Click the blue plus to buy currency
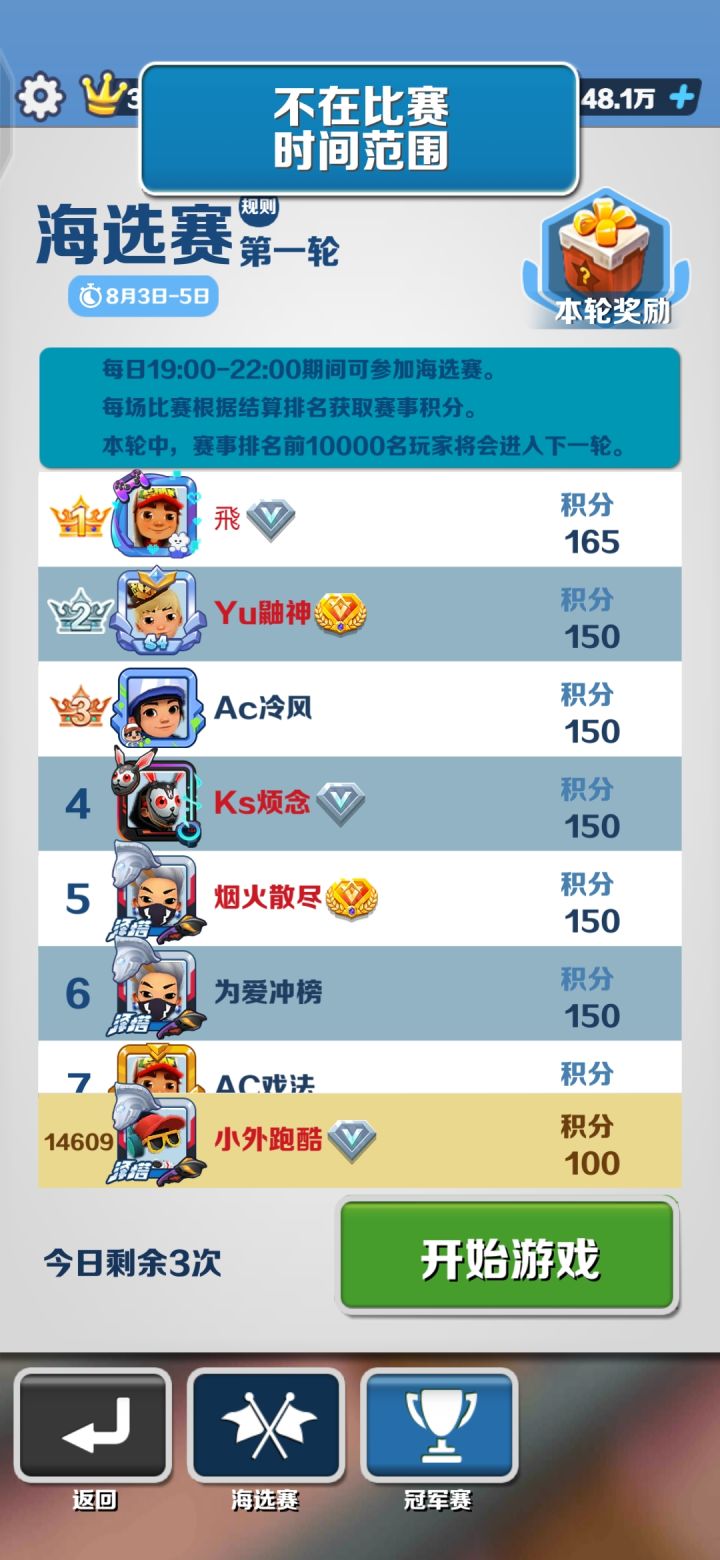This screenshot has height=1560, width=720. [x=683, y=96]
